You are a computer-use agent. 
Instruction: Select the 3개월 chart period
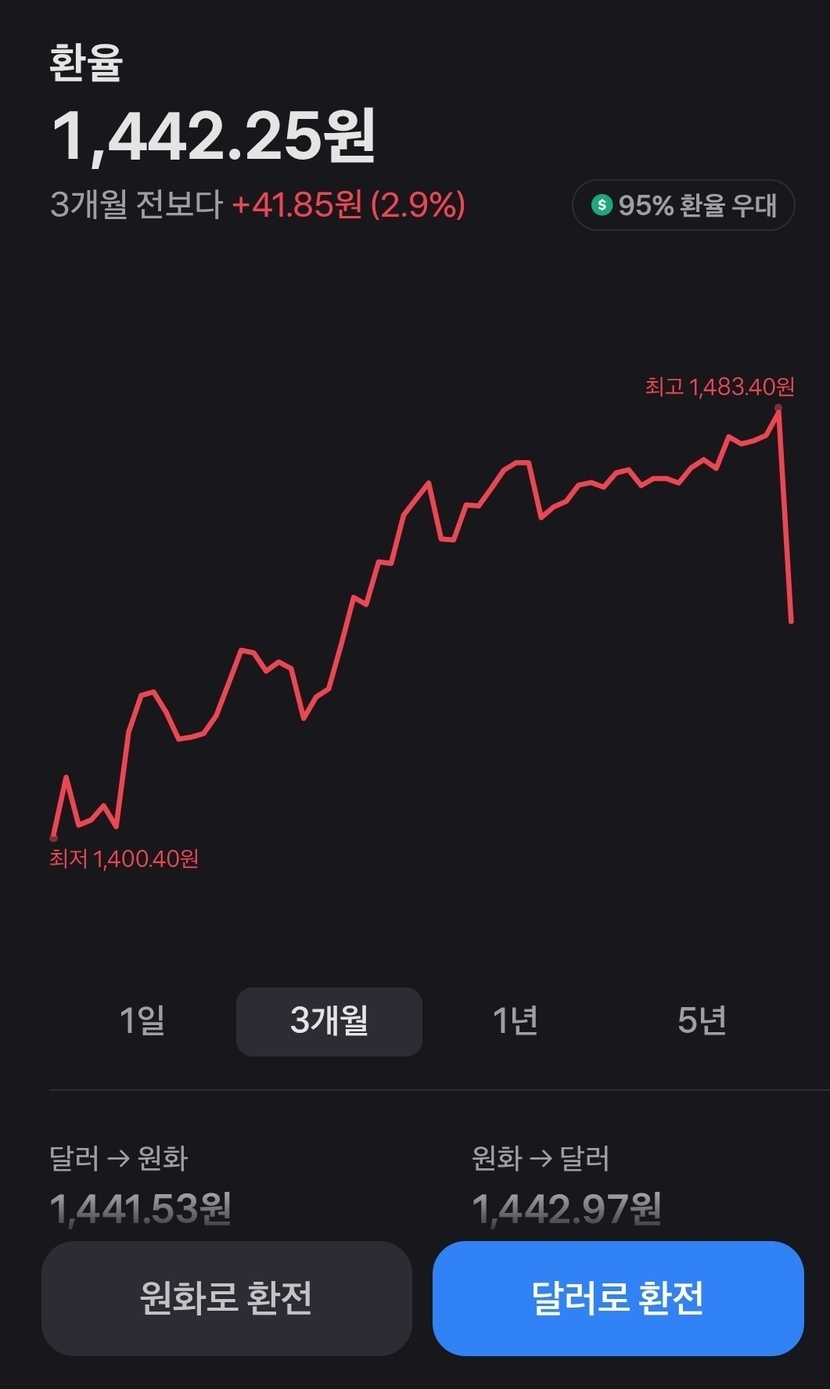coord(329,1021)
